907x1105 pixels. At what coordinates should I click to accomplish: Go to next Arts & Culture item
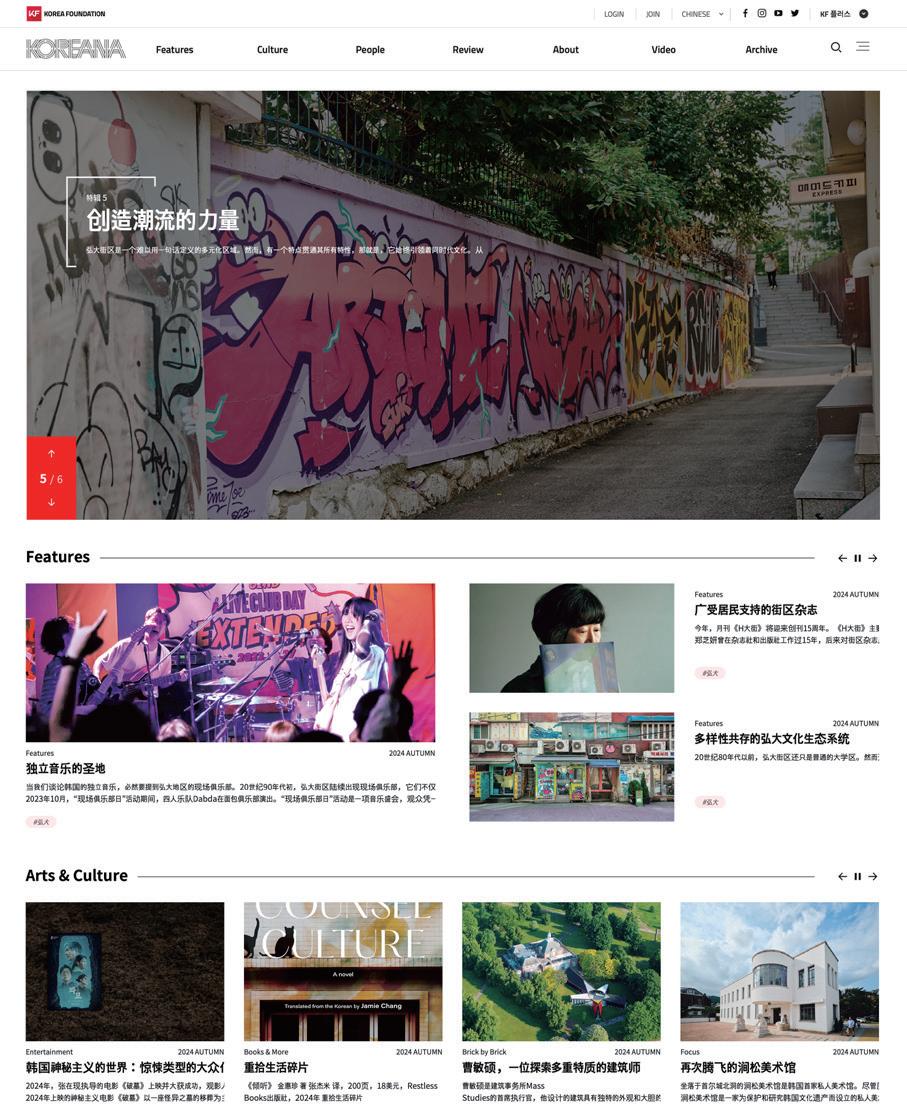[x=872, y=877]
